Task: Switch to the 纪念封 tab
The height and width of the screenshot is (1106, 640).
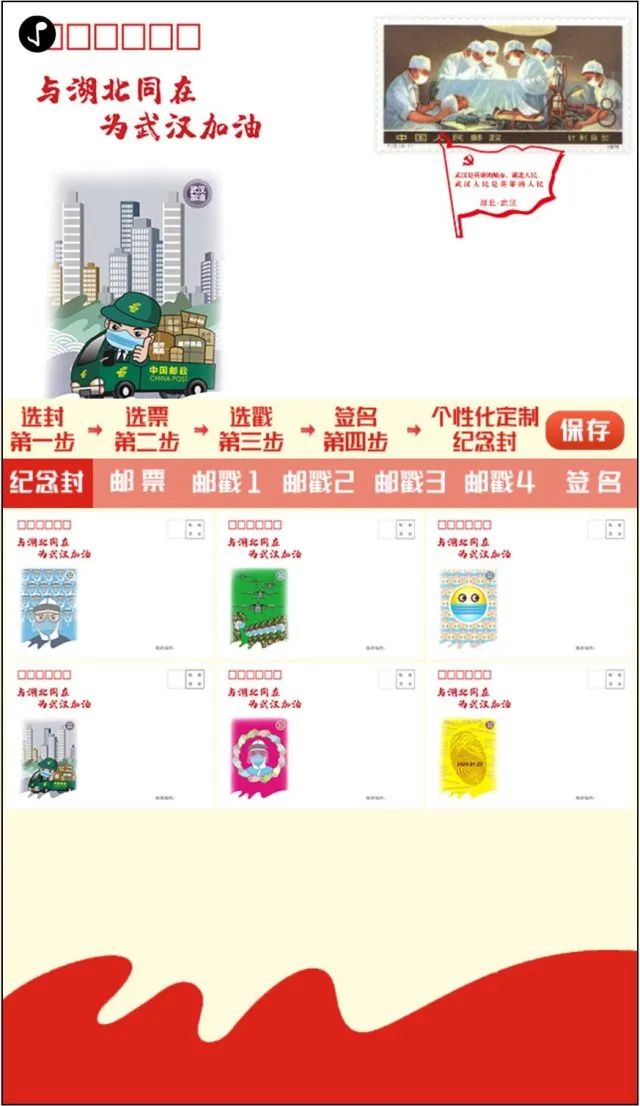Action: (47, 483)
